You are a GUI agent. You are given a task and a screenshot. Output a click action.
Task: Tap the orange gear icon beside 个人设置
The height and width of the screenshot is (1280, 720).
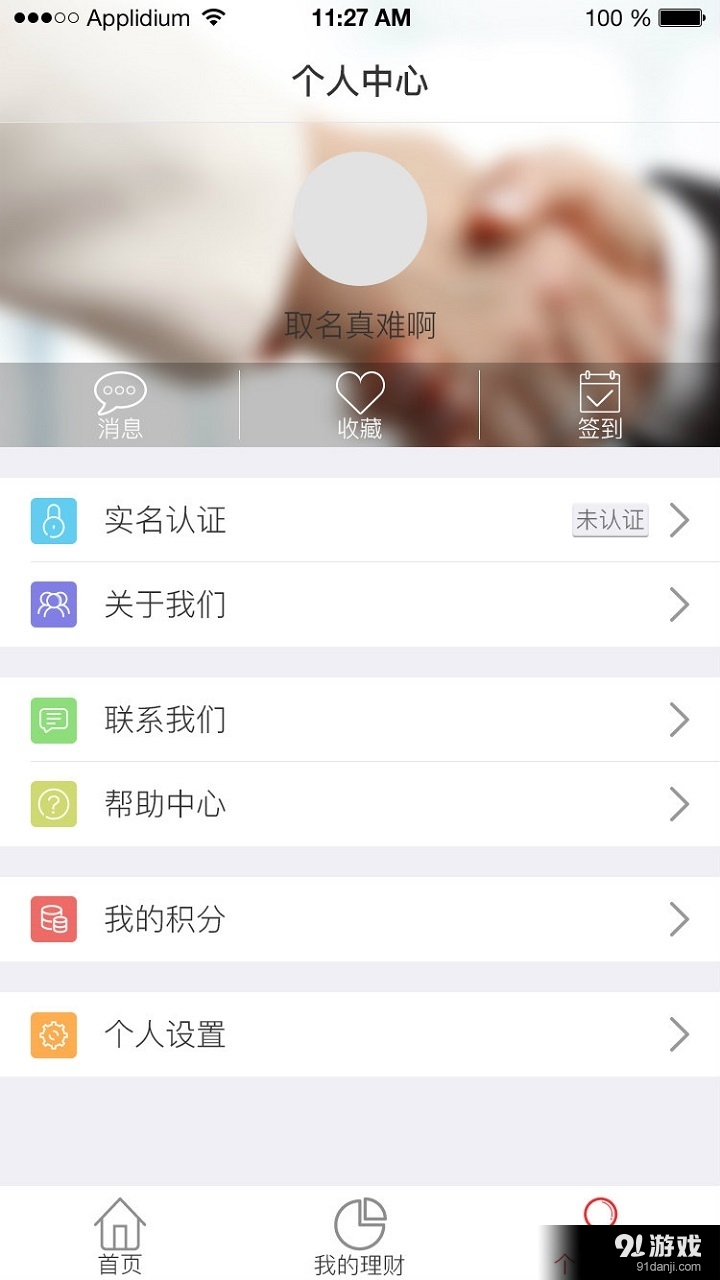tap(52, 1035)
